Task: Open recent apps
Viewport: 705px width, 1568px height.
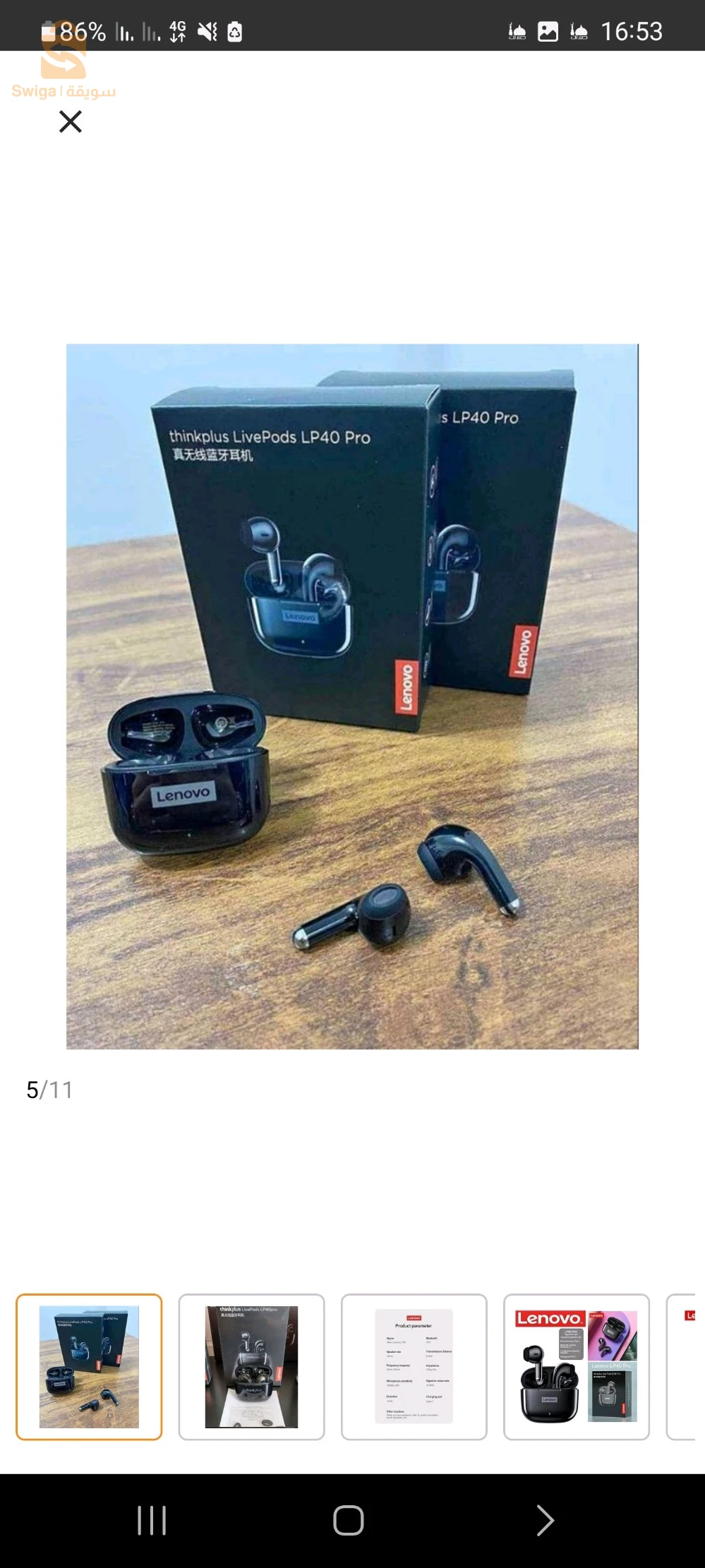Action: click(152, 1520)
